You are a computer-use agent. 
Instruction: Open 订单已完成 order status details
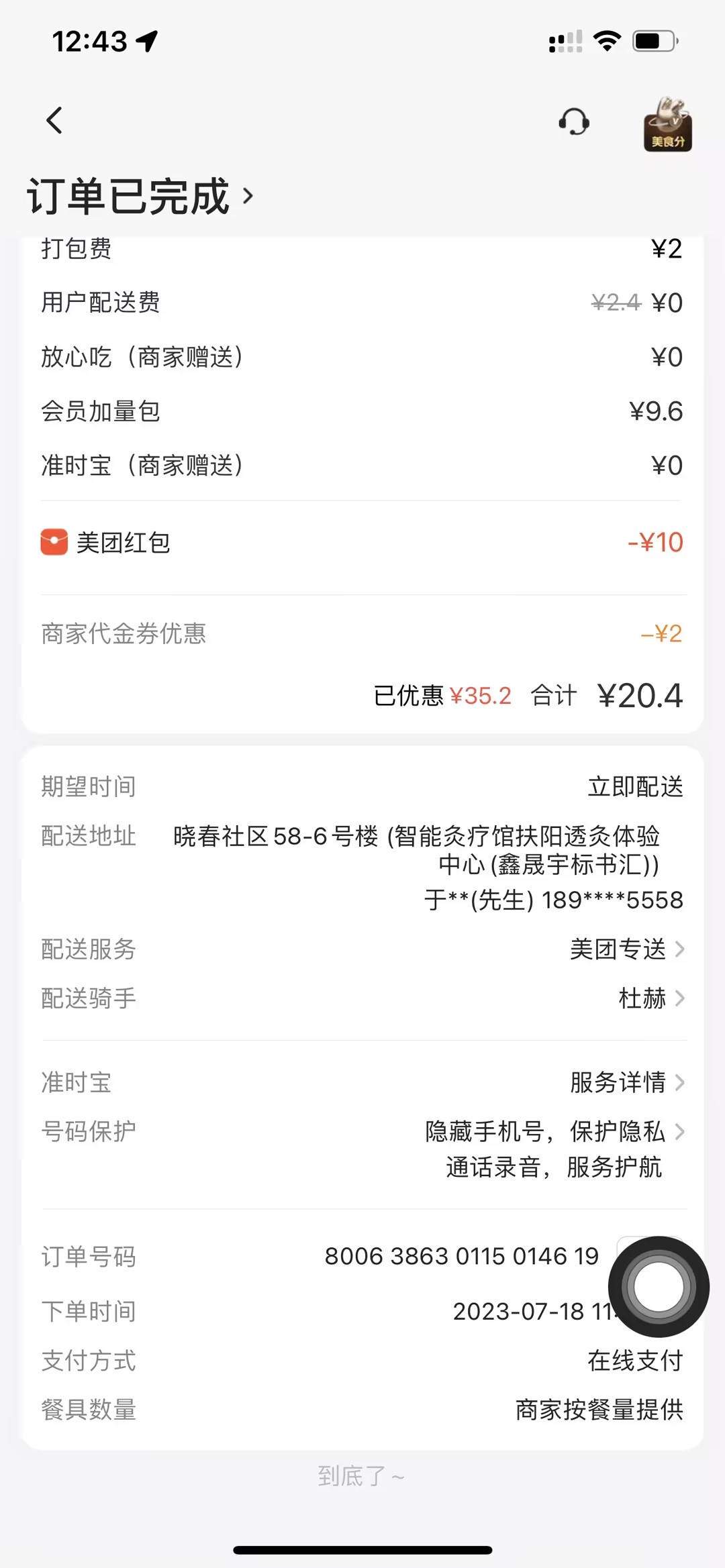[x=141, y=197]
